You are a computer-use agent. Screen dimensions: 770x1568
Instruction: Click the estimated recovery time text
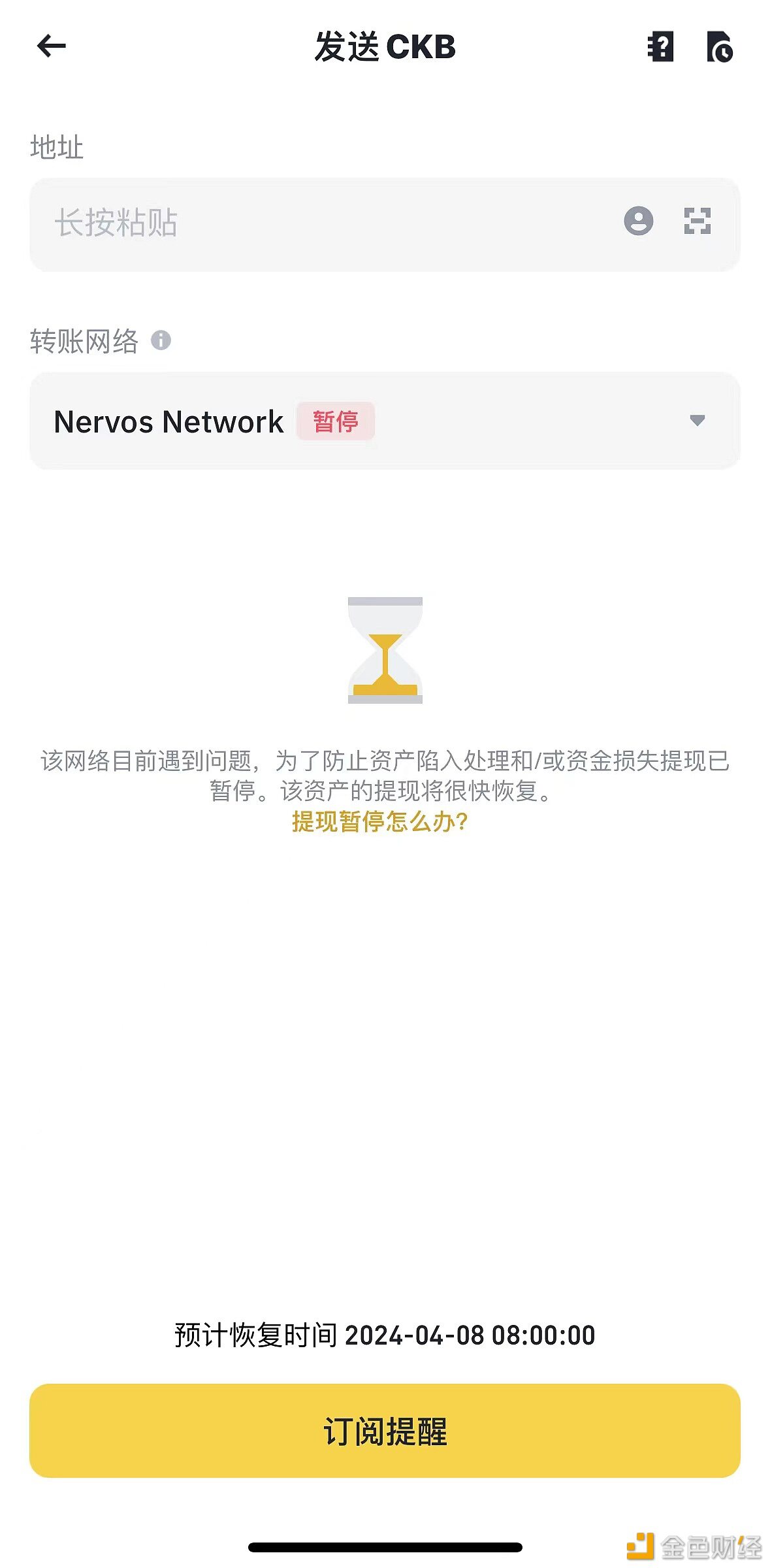(385, 1334)
